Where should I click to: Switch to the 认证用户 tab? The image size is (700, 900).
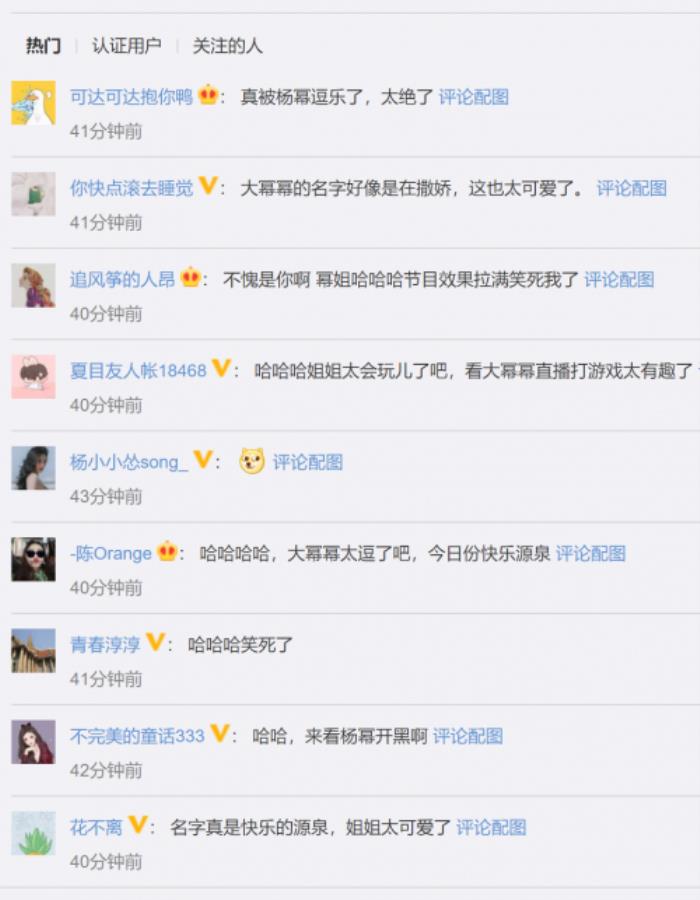126,46
